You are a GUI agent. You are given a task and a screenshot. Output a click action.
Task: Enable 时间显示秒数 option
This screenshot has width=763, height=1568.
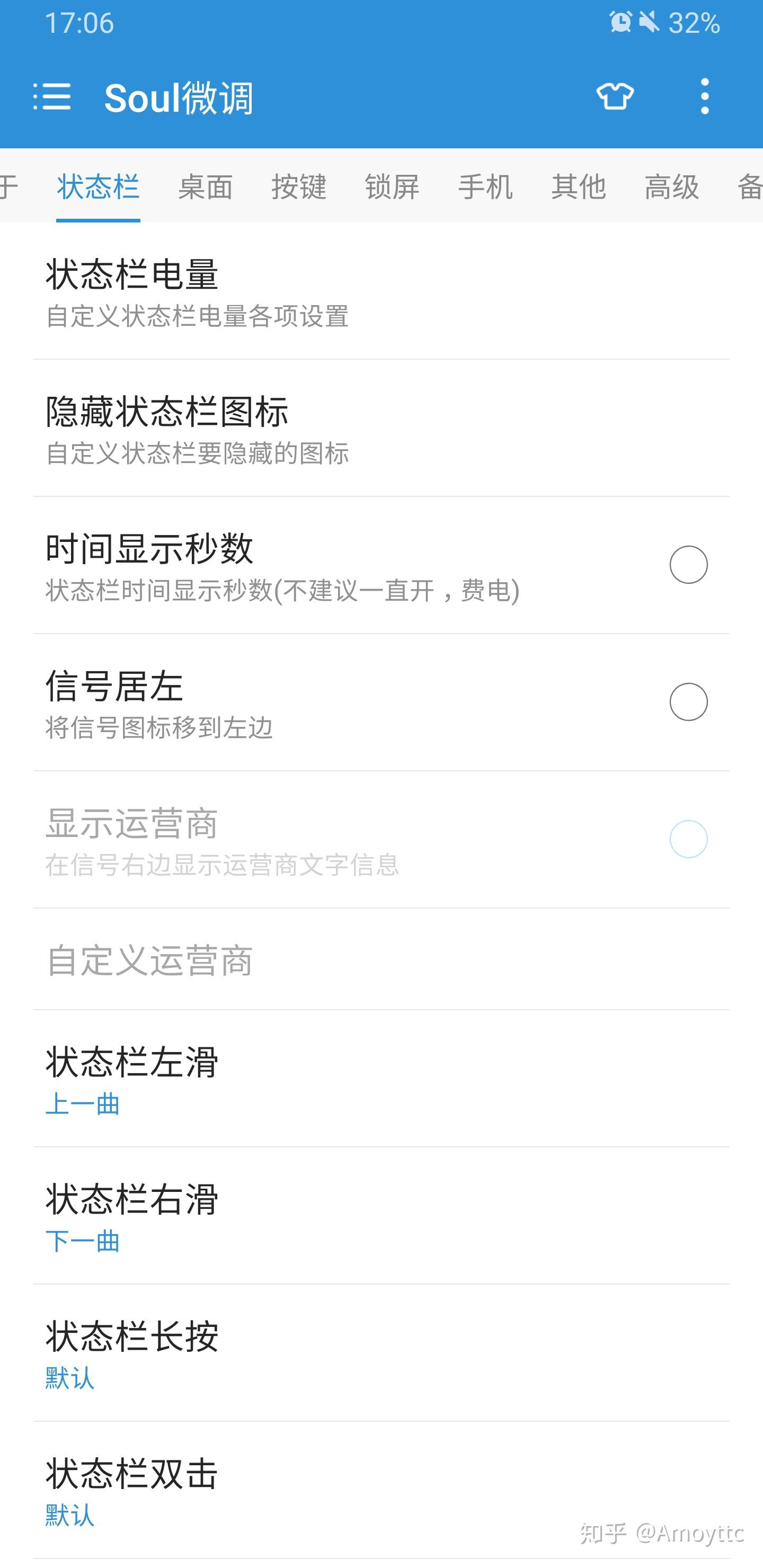coord(688,565)
